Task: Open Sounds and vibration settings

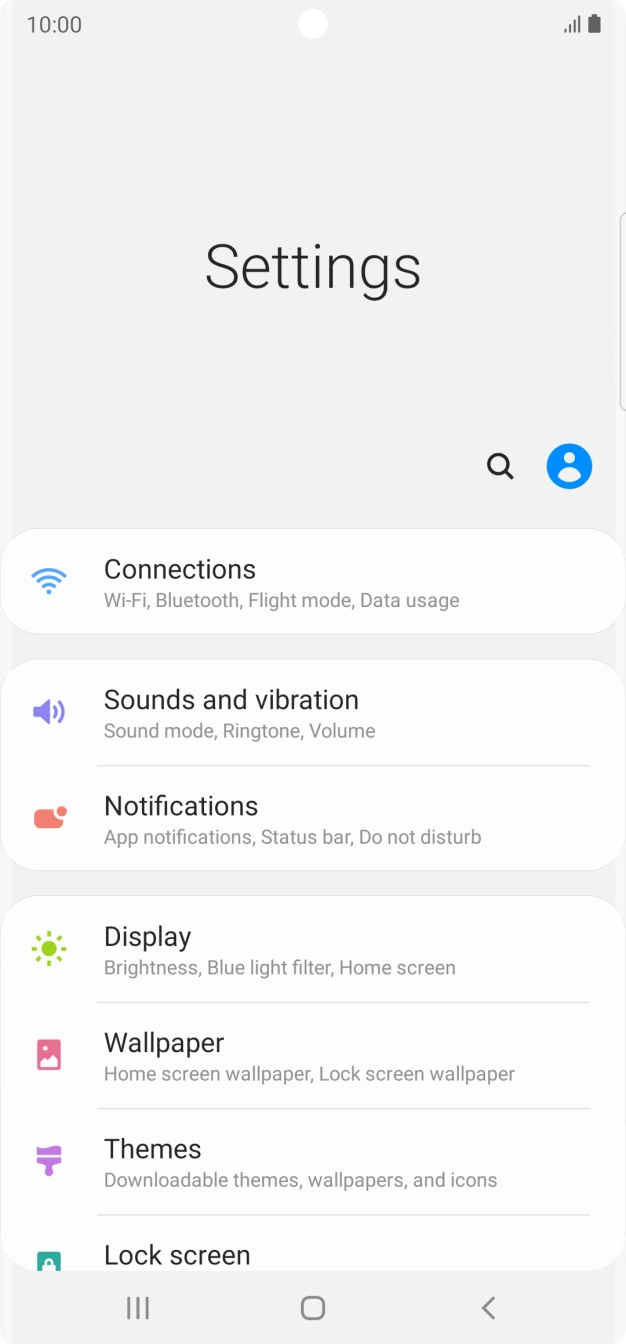Action: (x=313, y=713)
